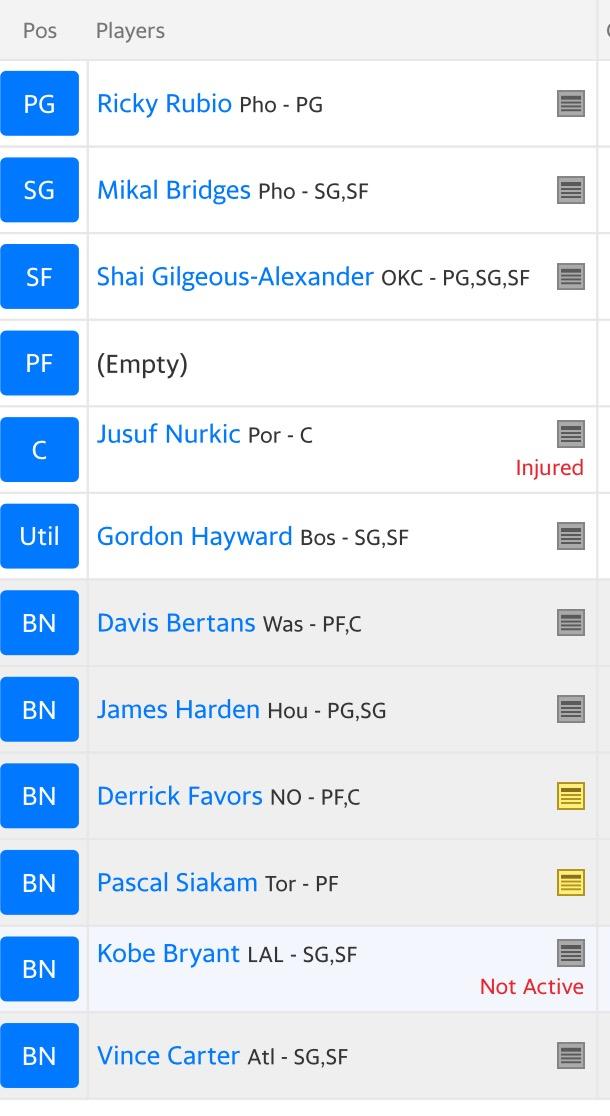
Task: Open Ricky Rubio's player page
Action: click(x=164, y=104)
